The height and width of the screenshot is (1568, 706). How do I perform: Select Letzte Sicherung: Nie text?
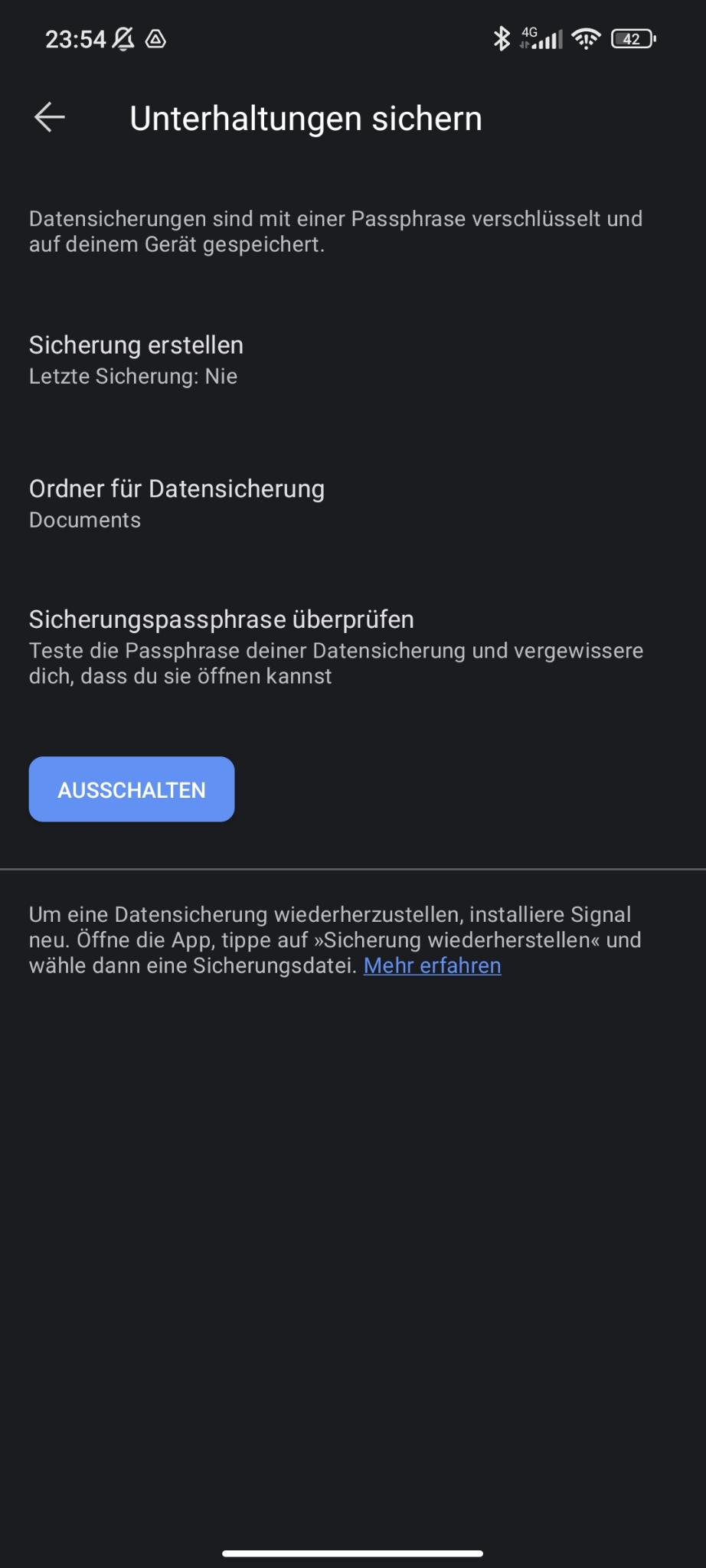click(x=132, y=376)
